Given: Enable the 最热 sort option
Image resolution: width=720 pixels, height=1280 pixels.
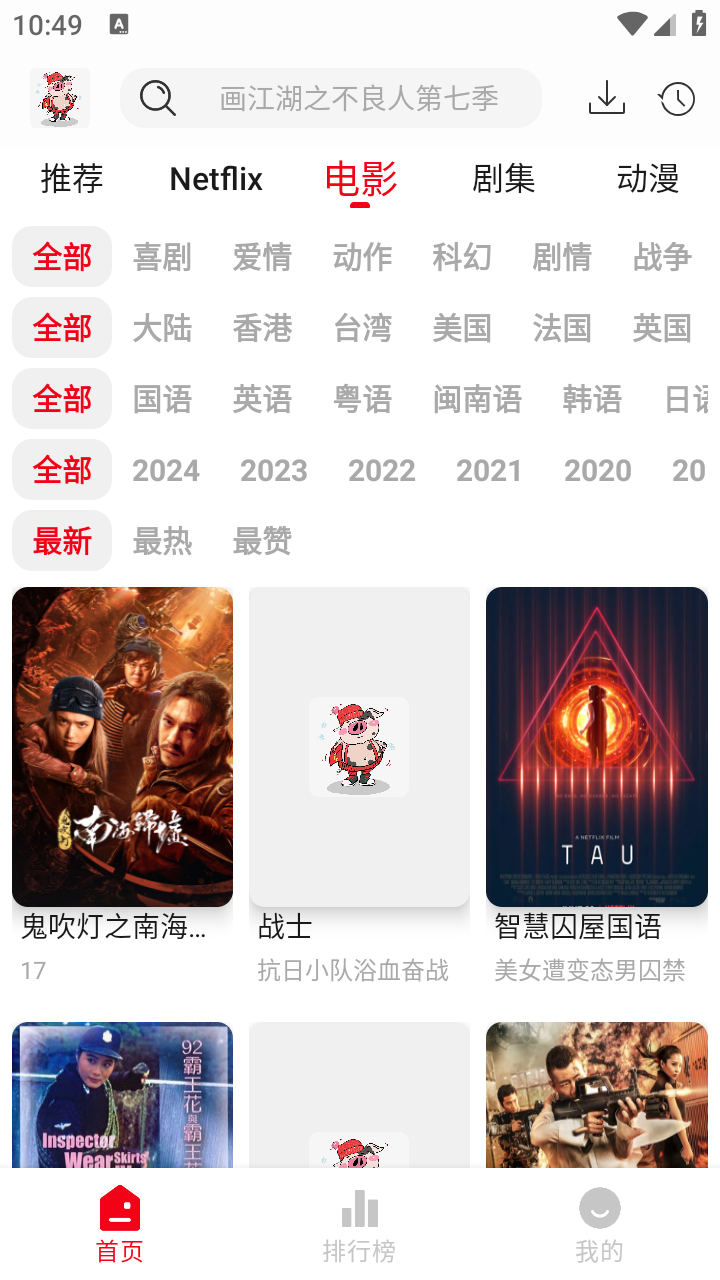Looking at the screenshot, I should point(162,541).
